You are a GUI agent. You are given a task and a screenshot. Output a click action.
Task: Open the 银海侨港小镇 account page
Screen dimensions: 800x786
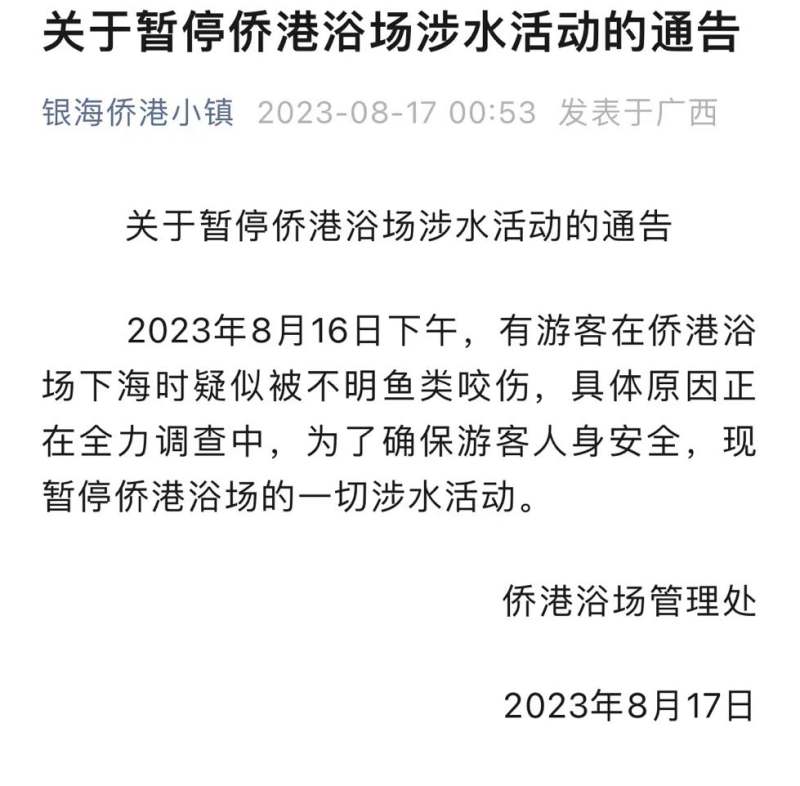pyautogui.click(x=138, y=112)
